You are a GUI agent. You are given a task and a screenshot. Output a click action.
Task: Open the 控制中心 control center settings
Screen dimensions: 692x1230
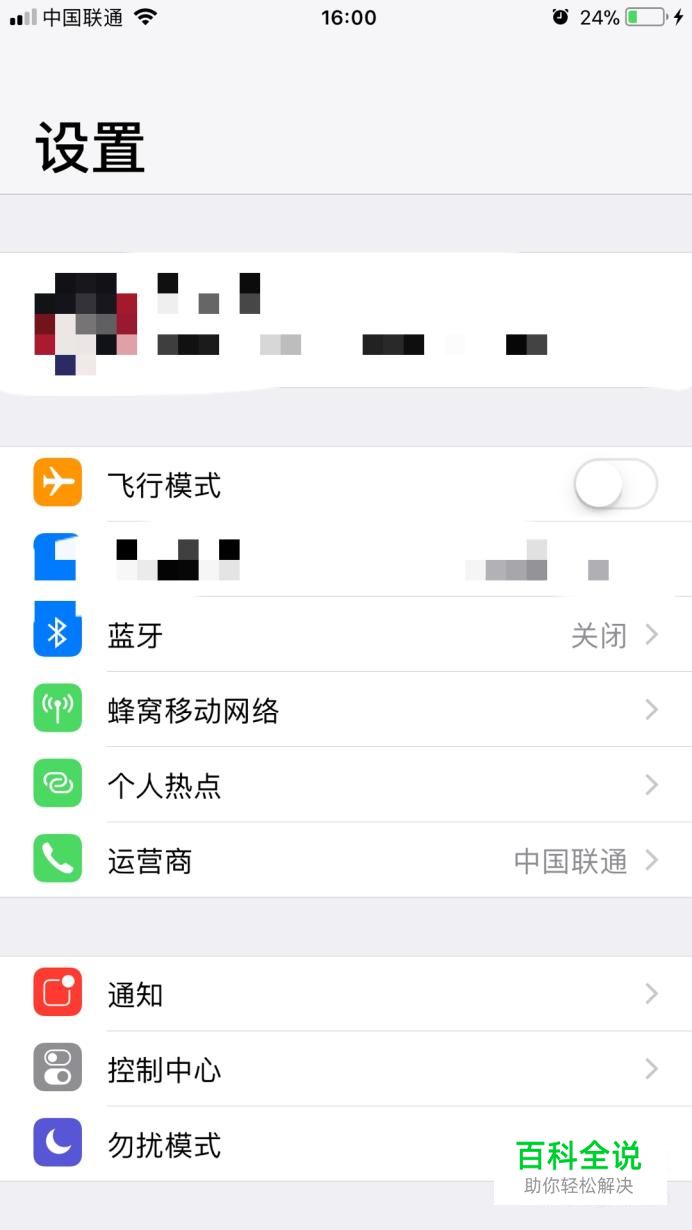346,1069
